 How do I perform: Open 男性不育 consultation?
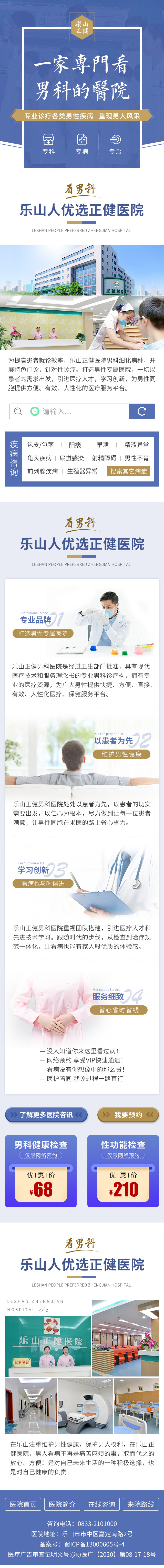click(137, 458)
